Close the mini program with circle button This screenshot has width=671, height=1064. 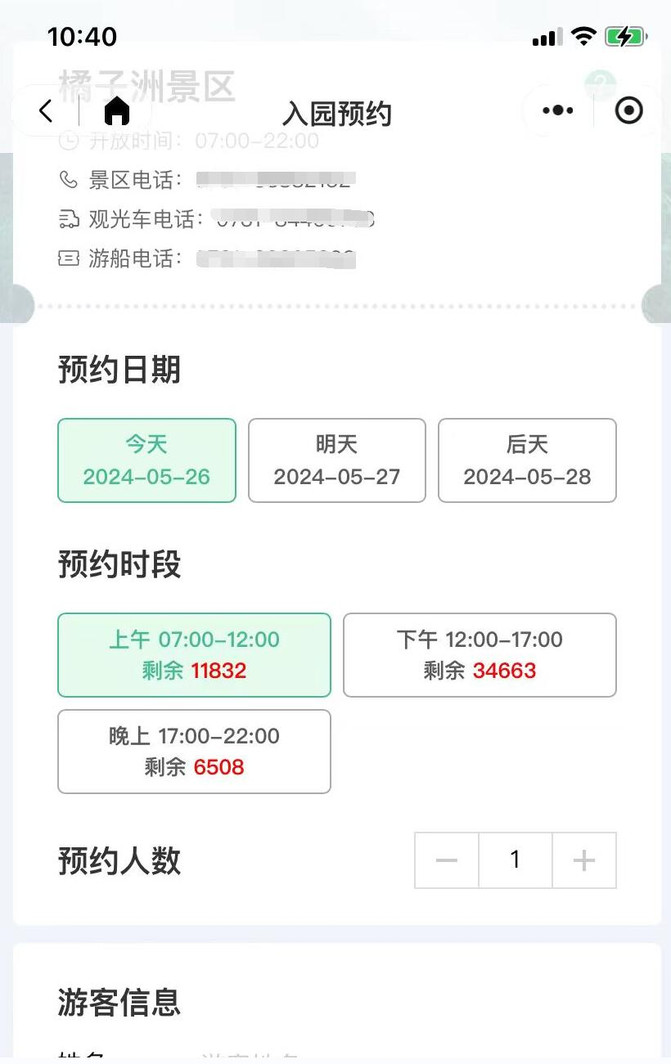point(628,111)
